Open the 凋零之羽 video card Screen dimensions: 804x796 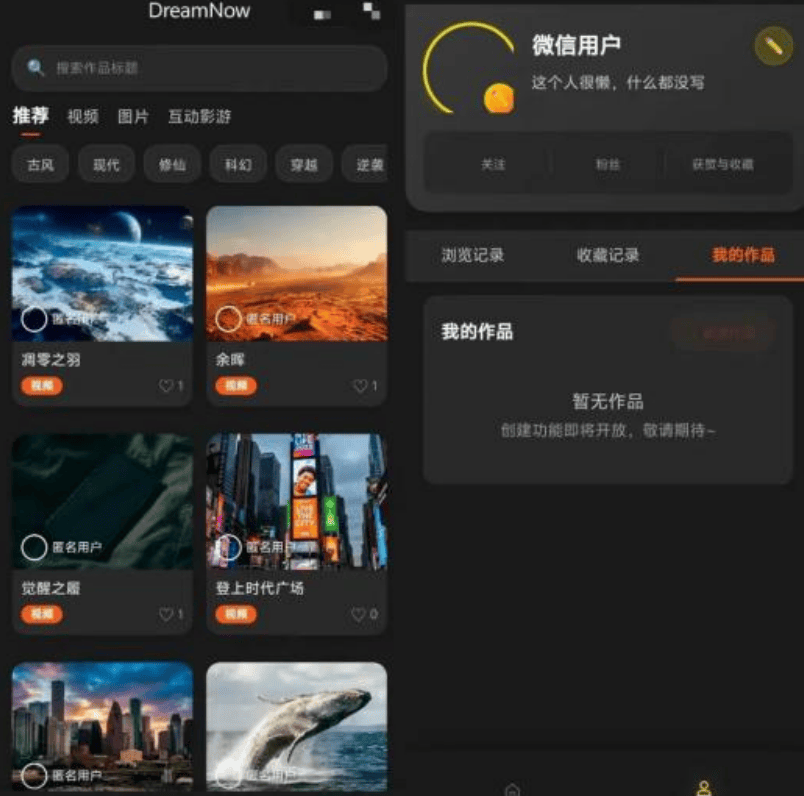(103, 306)
